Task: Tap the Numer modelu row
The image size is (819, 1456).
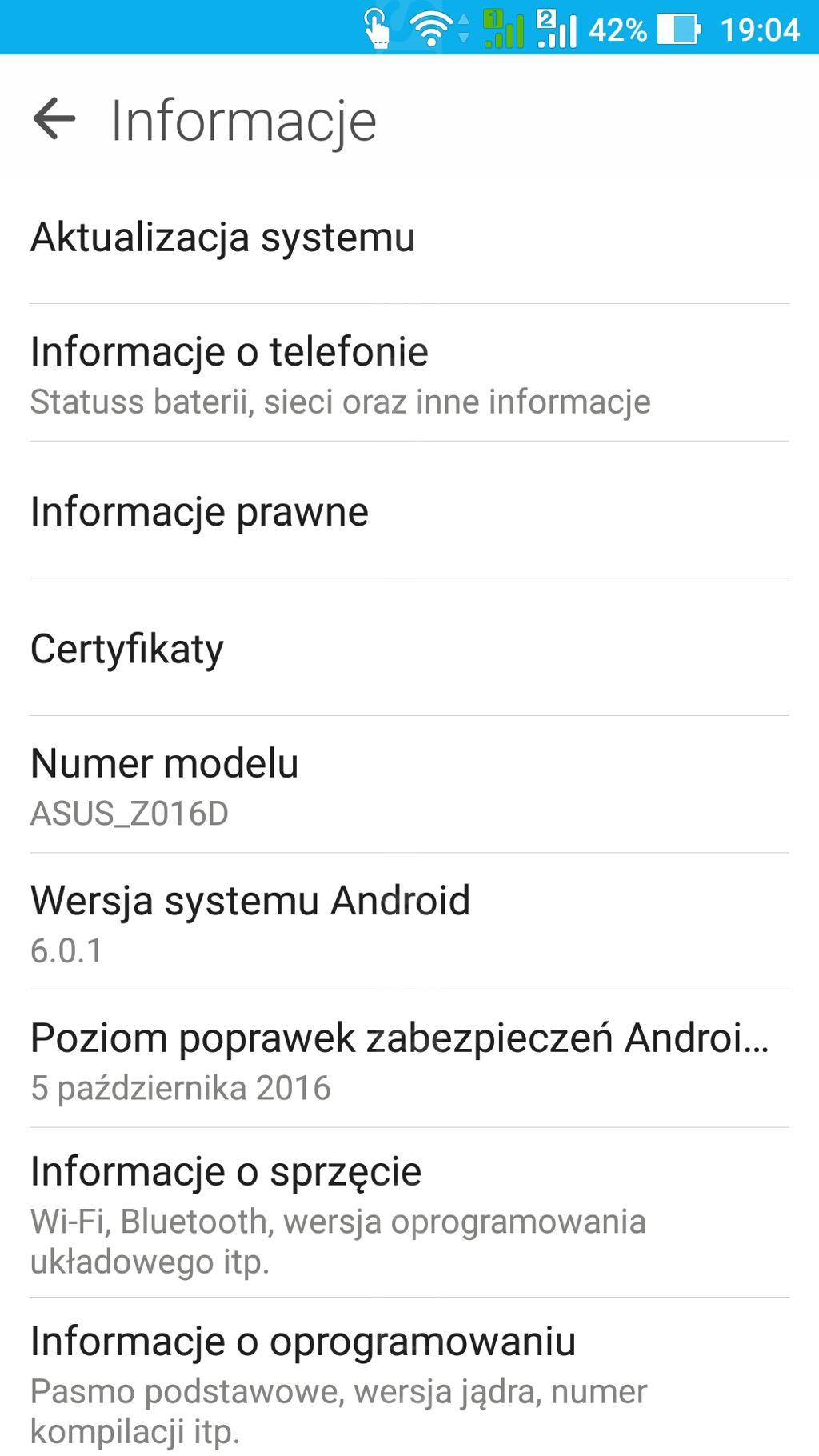Action: point(409,785)
